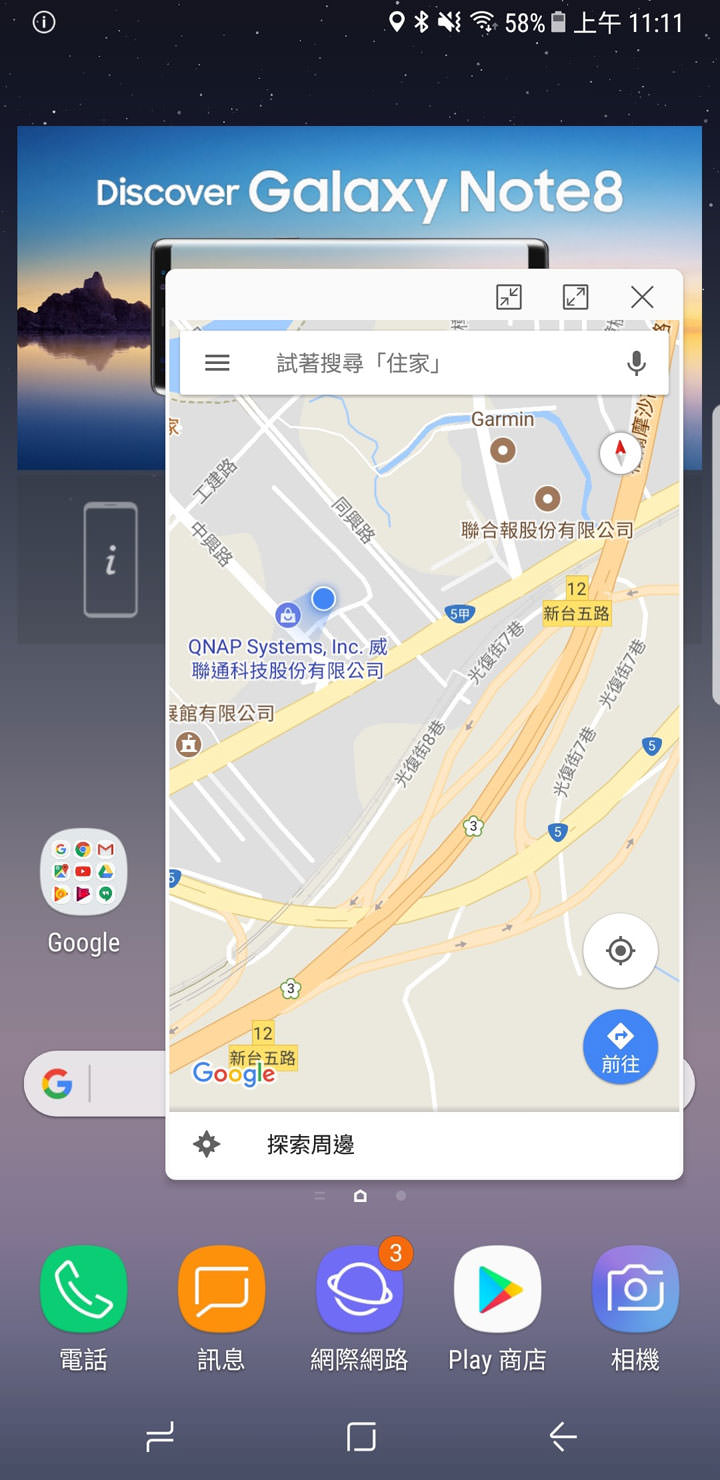Center map on current location
Screen dimensions: 720x1480
(x=620, y=951)
